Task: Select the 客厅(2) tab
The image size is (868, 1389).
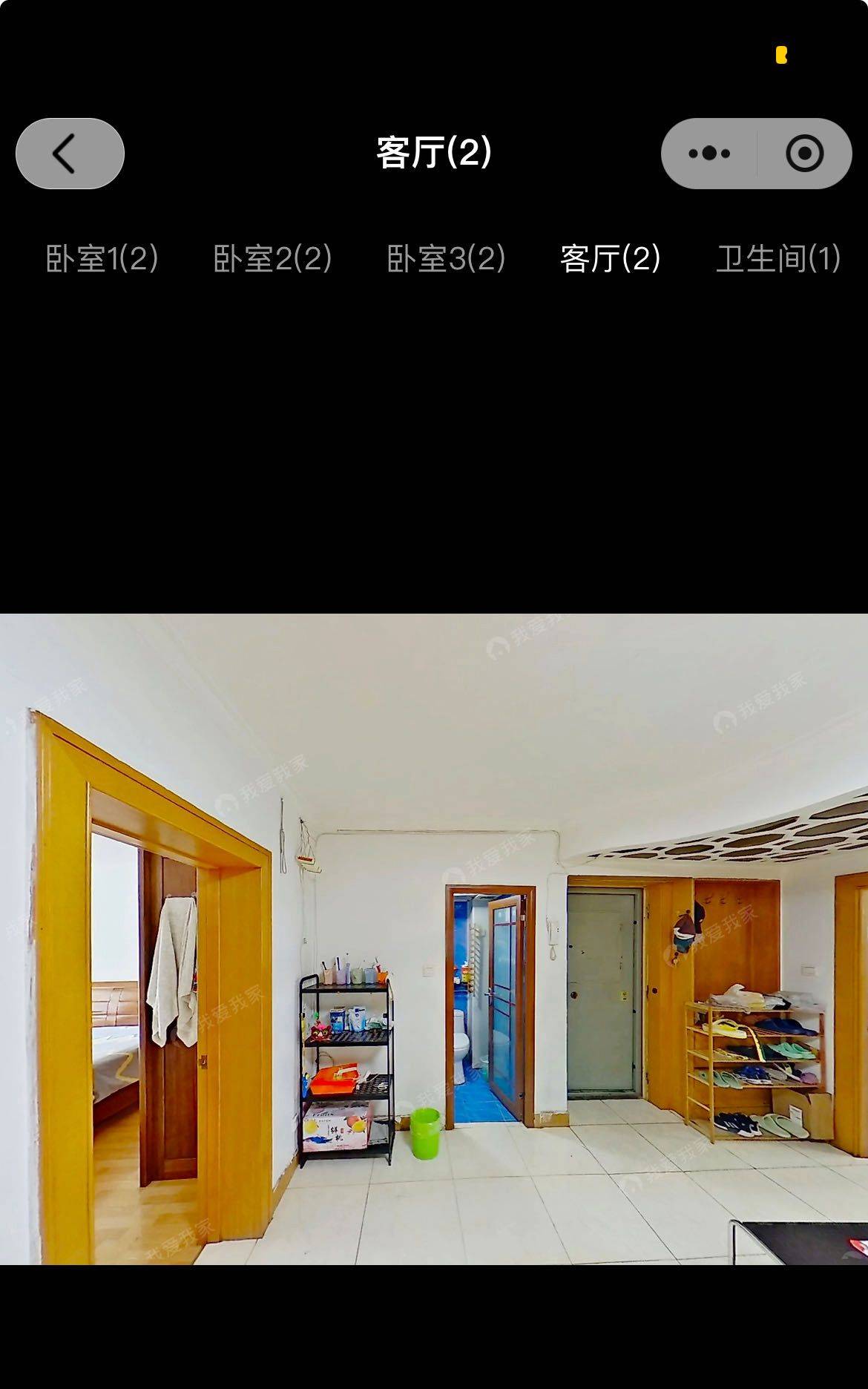Action: [611, 258]
